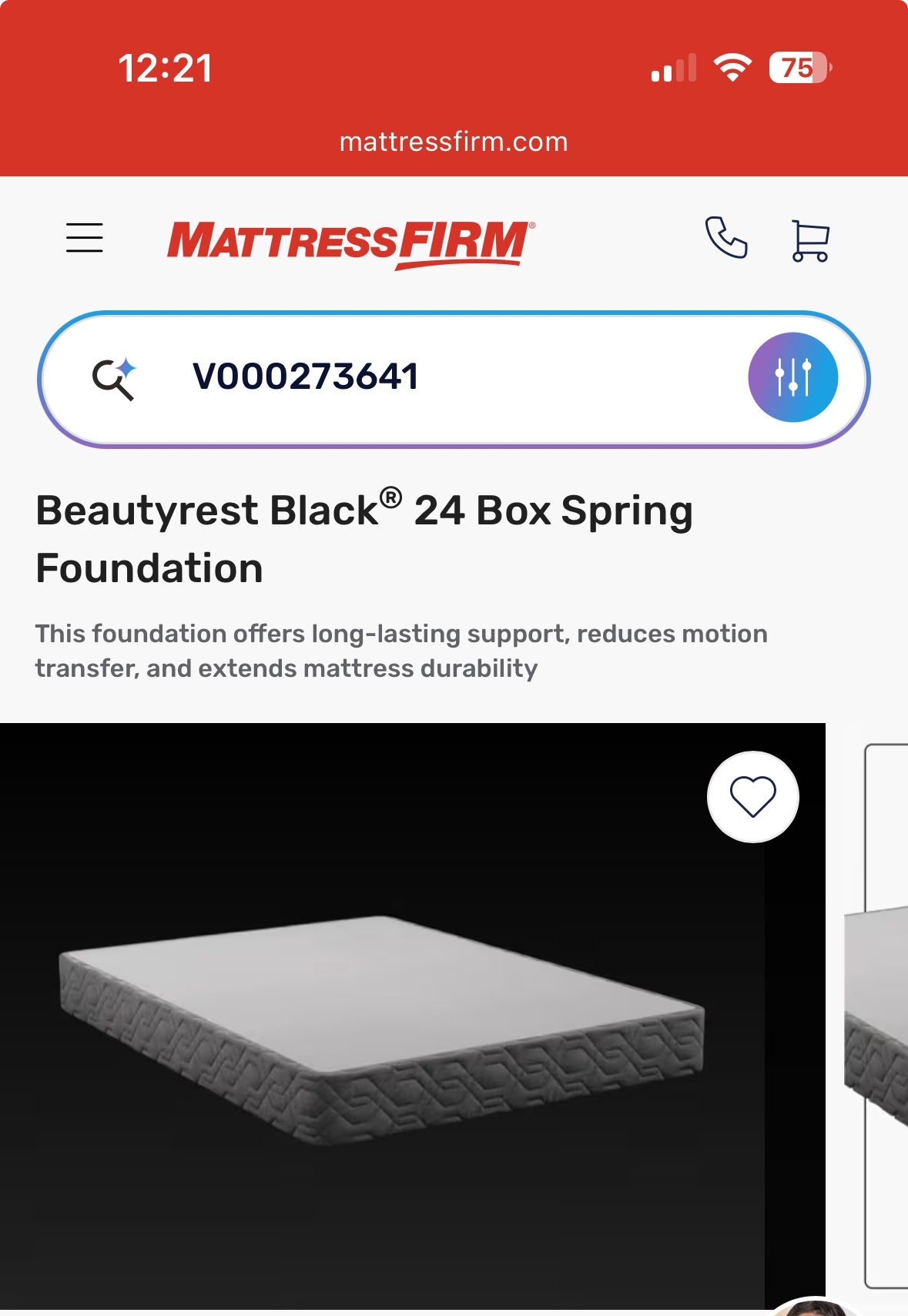Image resolution: width=908 pixels, height=1316 pixels.
Task: Open the mattressfirm.com address bar
Action: [x=453, y=141]
